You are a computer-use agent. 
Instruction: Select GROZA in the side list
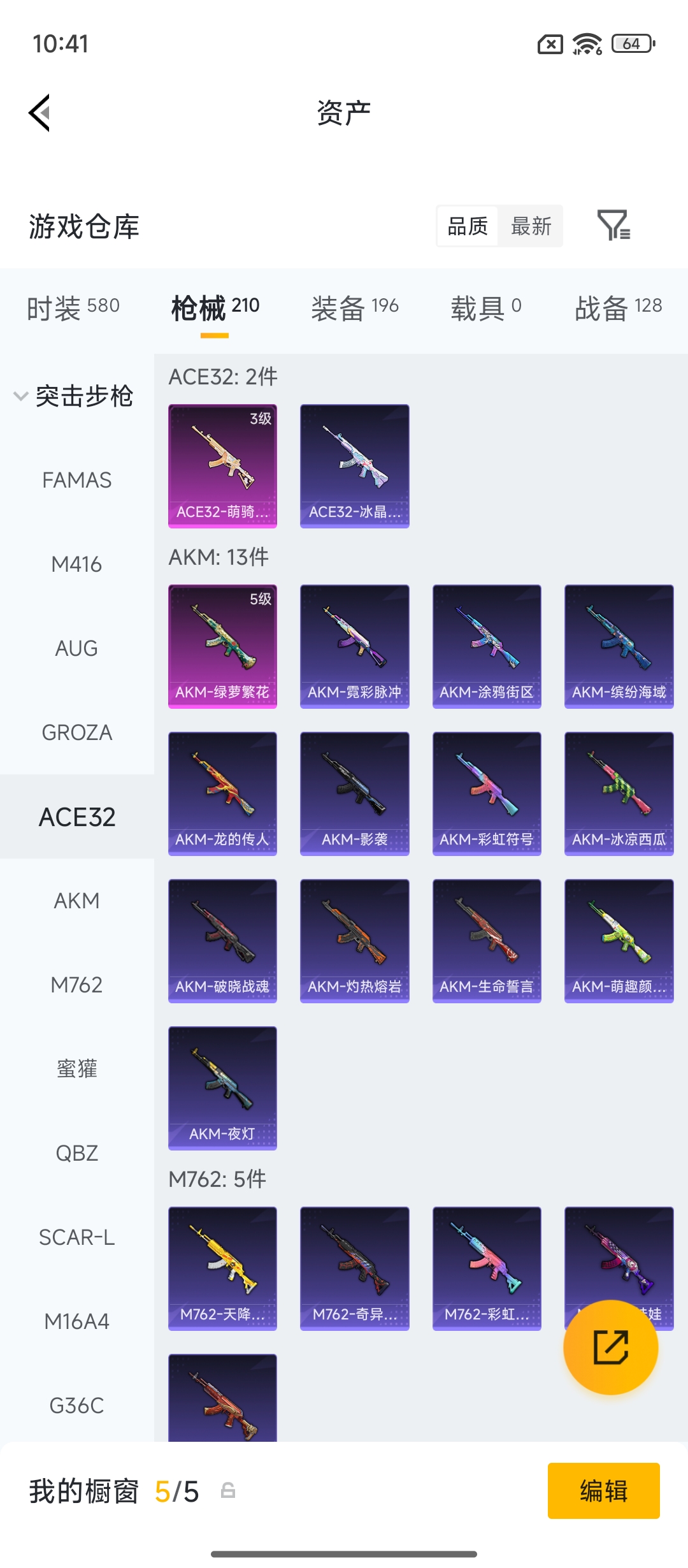[76, 732]
